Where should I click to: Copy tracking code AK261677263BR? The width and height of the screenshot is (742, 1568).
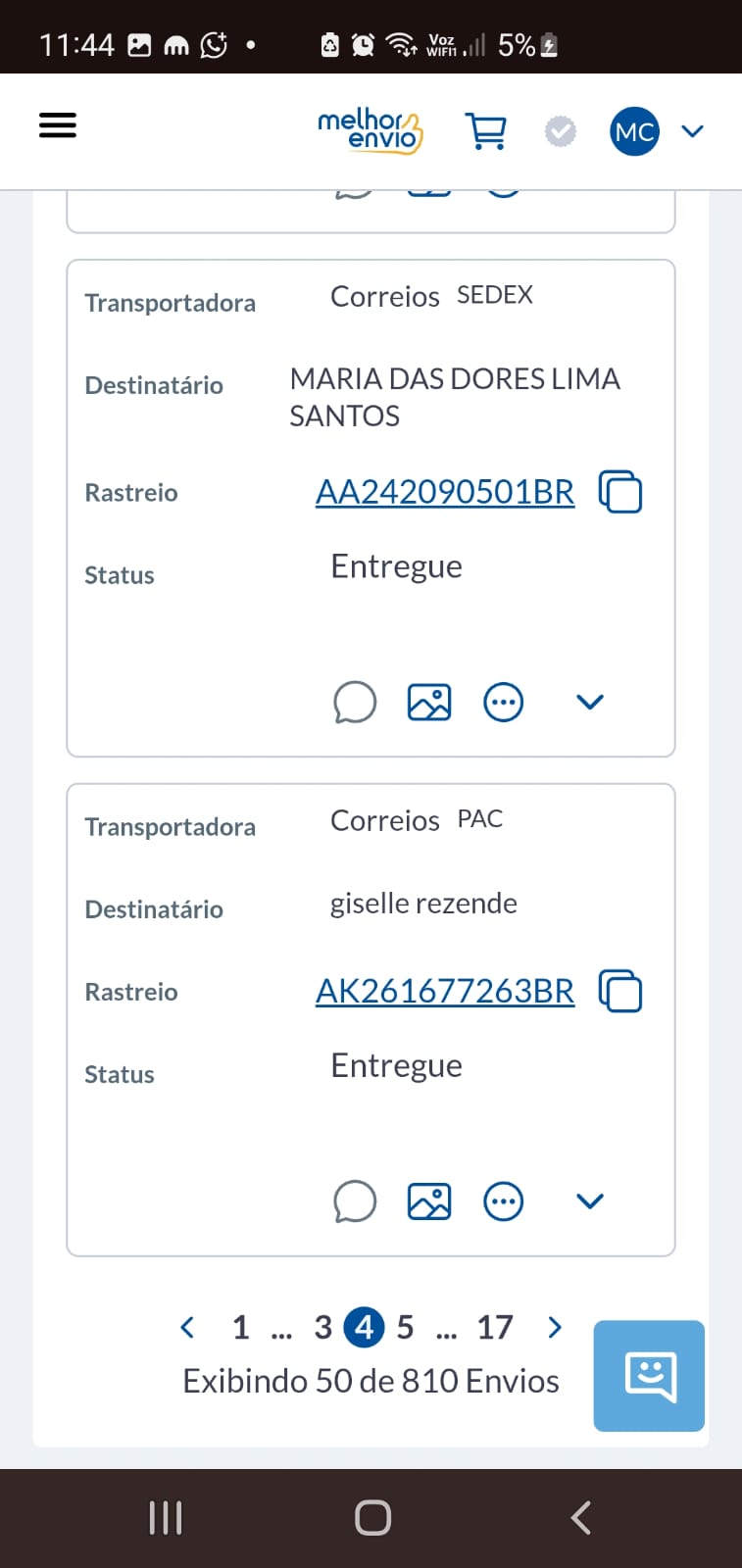(x=620, y=992)
